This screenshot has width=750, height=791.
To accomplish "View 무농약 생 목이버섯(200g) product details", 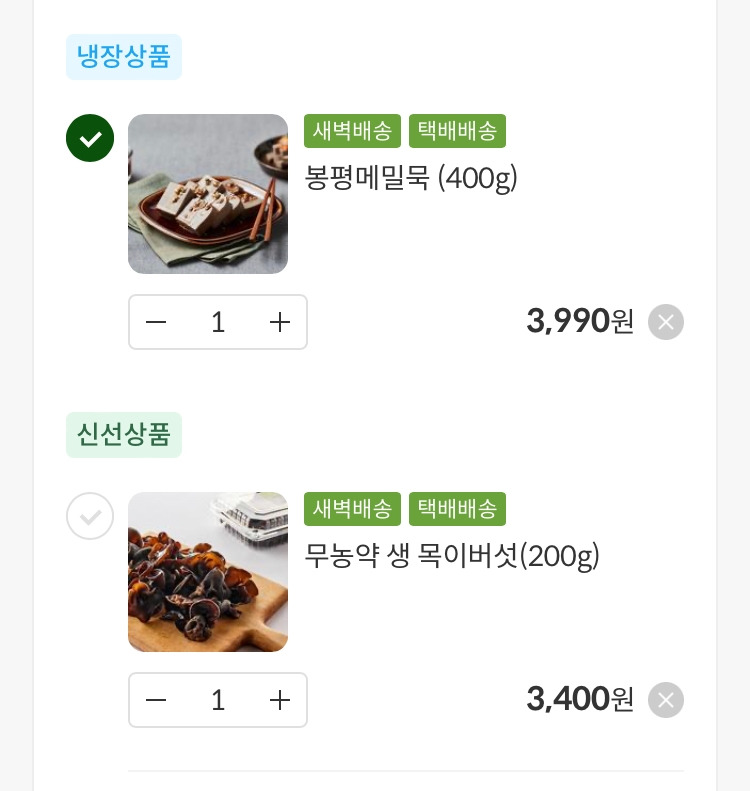I will click(x=452, y=556).
